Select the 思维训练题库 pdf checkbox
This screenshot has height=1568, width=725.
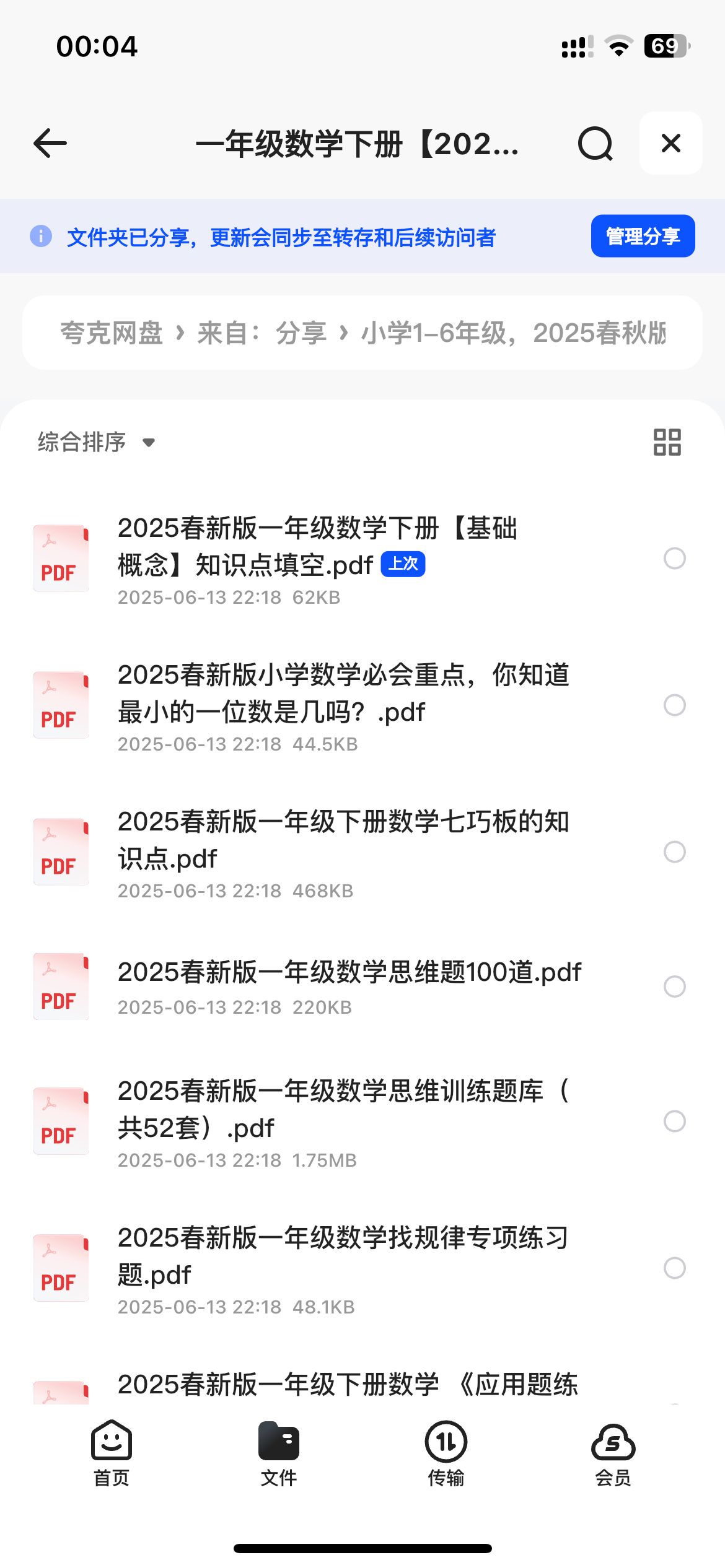coord(674,1121)
